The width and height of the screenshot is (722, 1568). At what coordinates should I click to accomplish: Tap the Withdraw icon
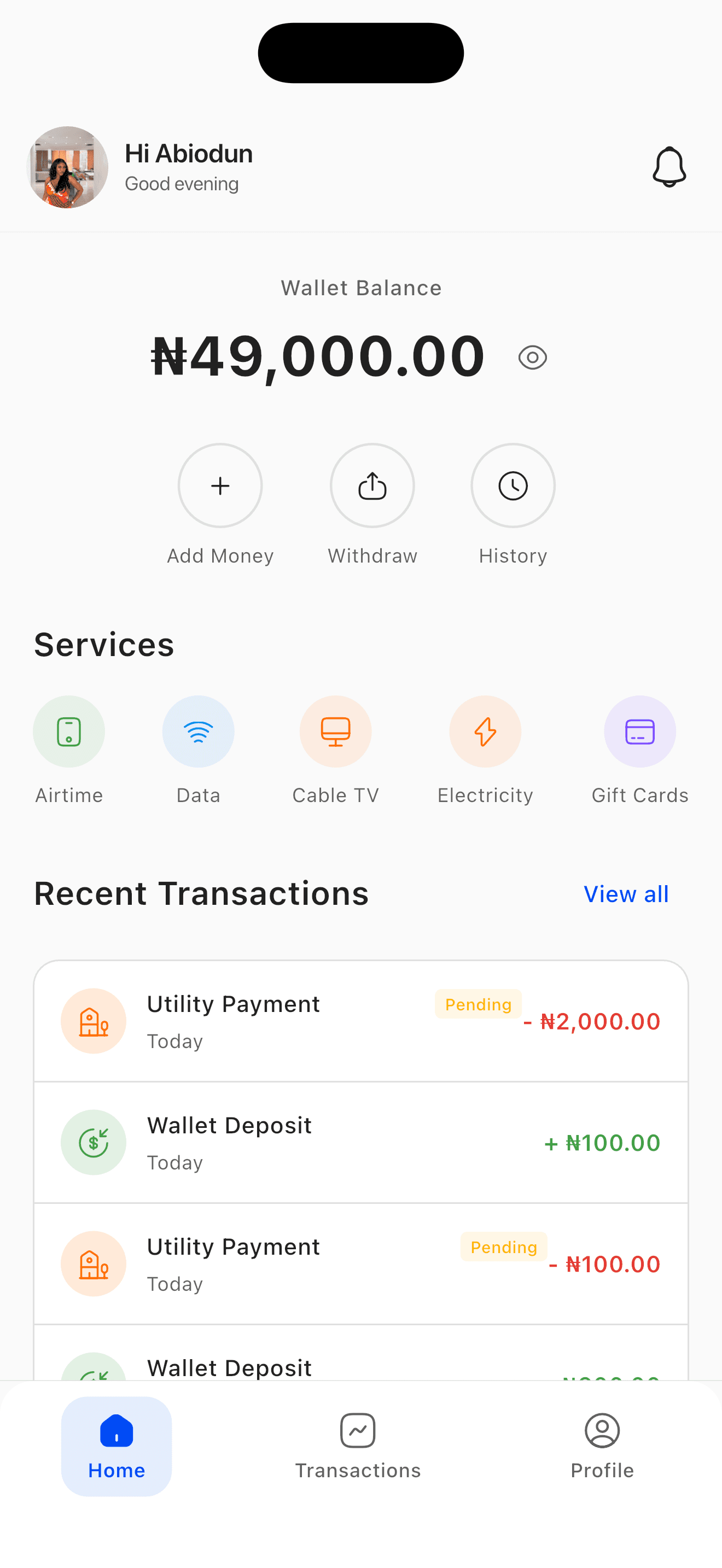tap(372, 485)
